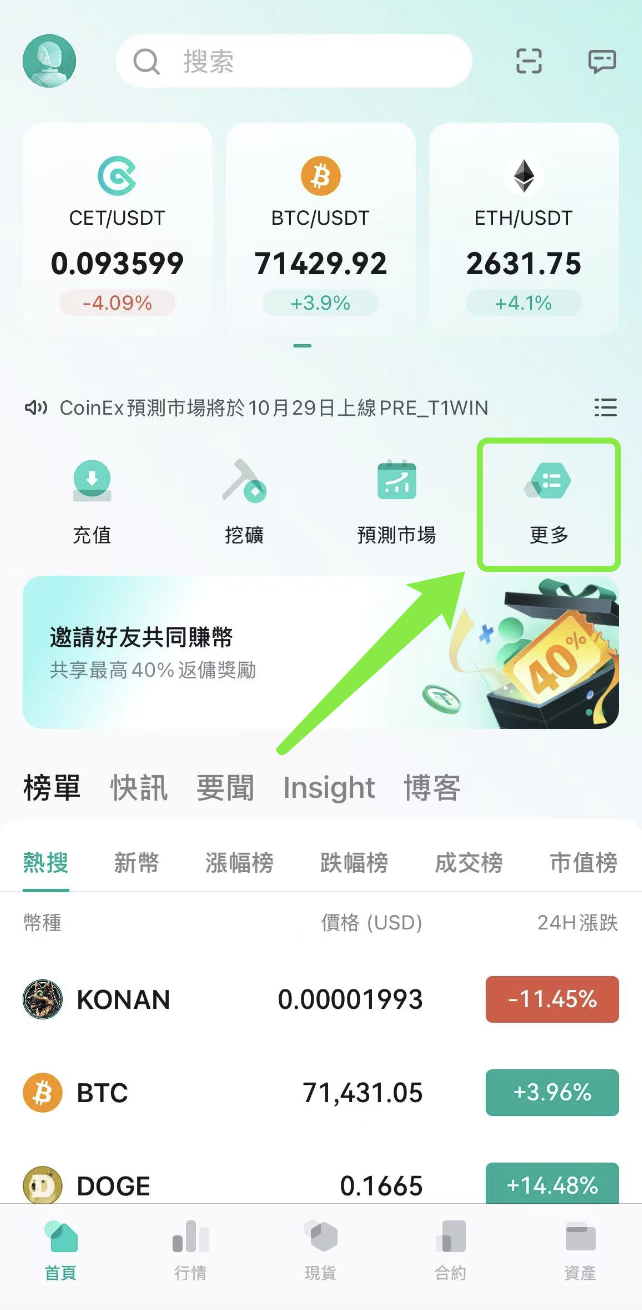
Task: Switch to the Insight tab
Action: pos(328,788)
